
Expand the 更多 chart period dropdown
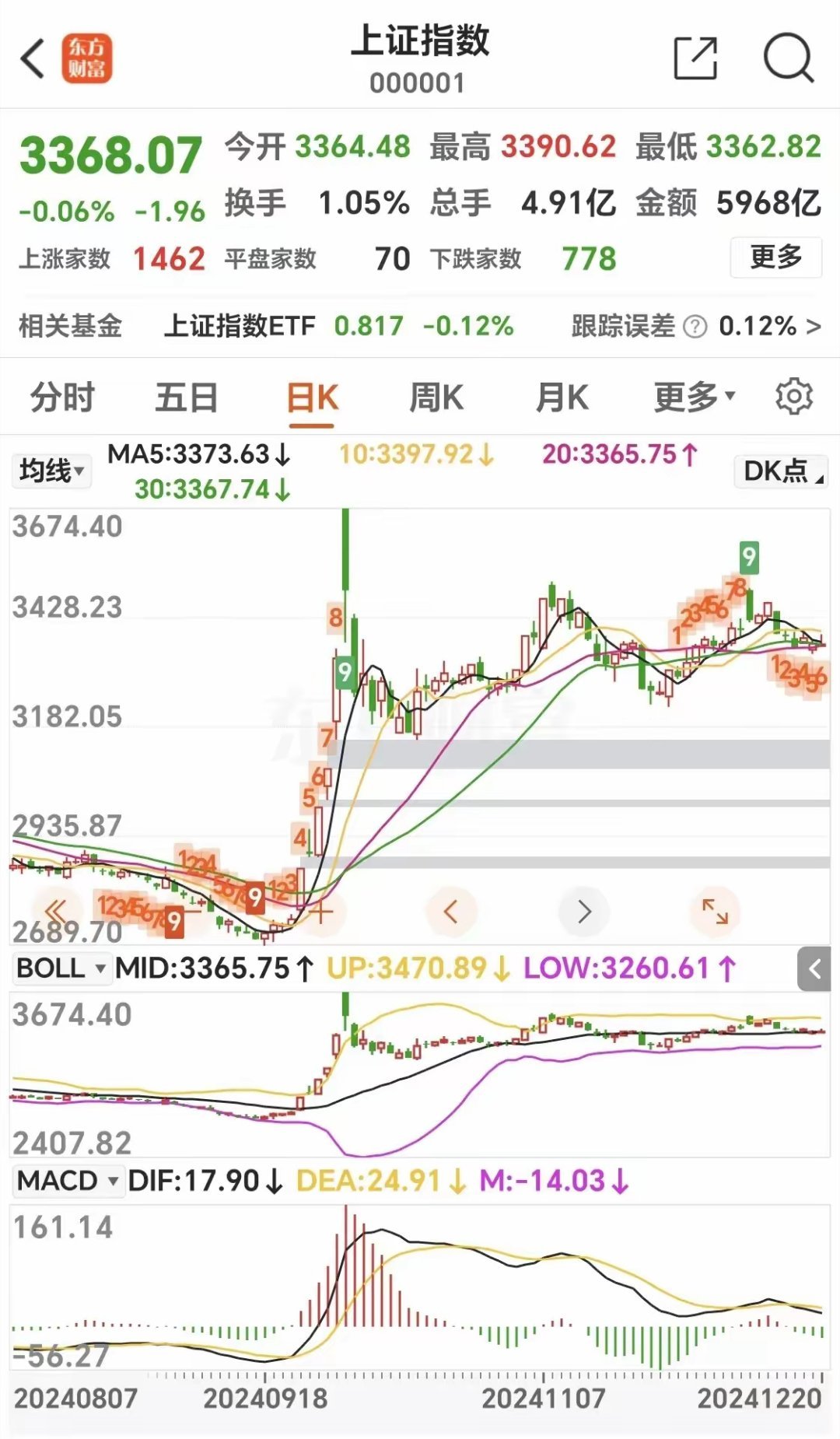[694, 398]
